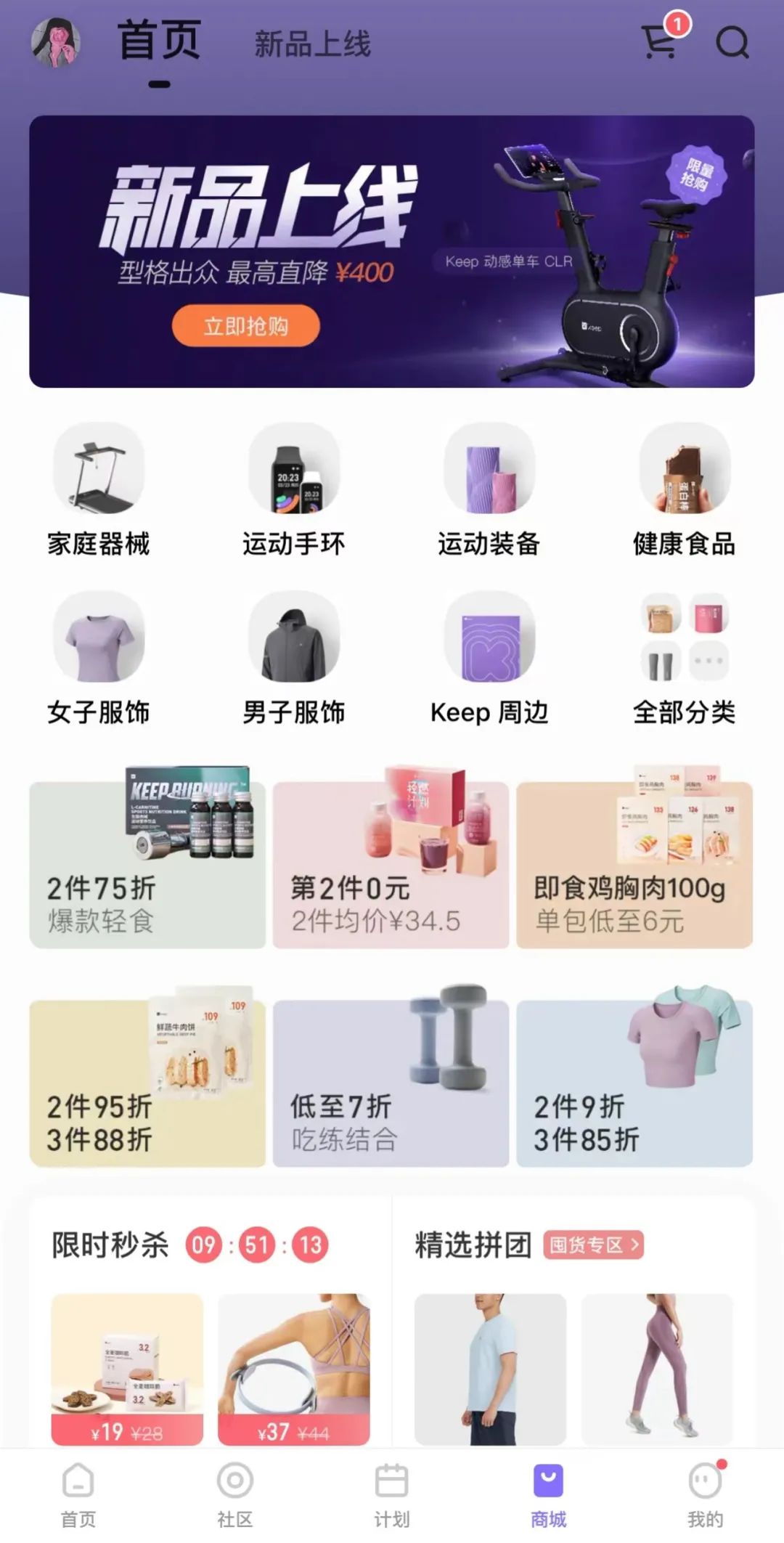Open the 第2件0元 promo card
The width and height of the screenshot is (784, 1543).
click(391, 866)
